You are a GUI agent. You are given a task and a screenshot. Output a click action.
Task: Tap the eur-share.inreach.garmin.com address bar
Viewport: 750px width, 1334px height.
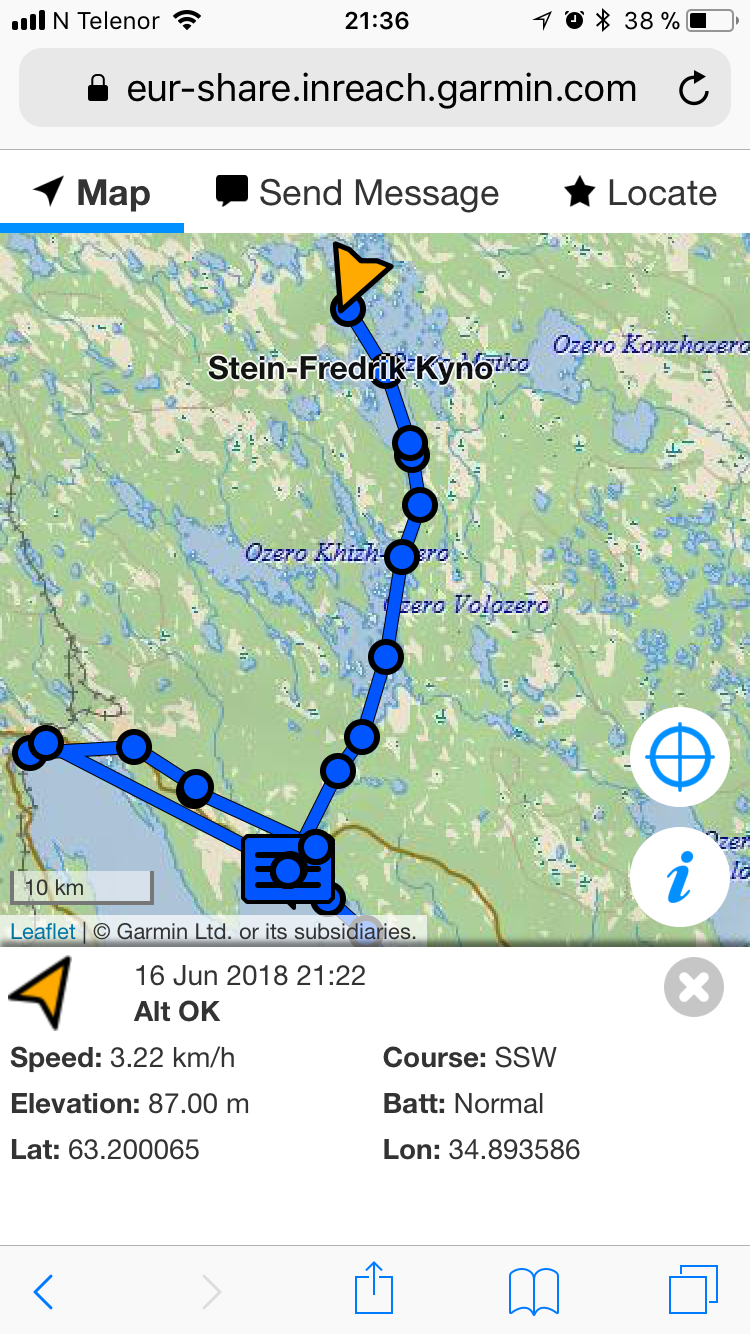coord(380,90)
